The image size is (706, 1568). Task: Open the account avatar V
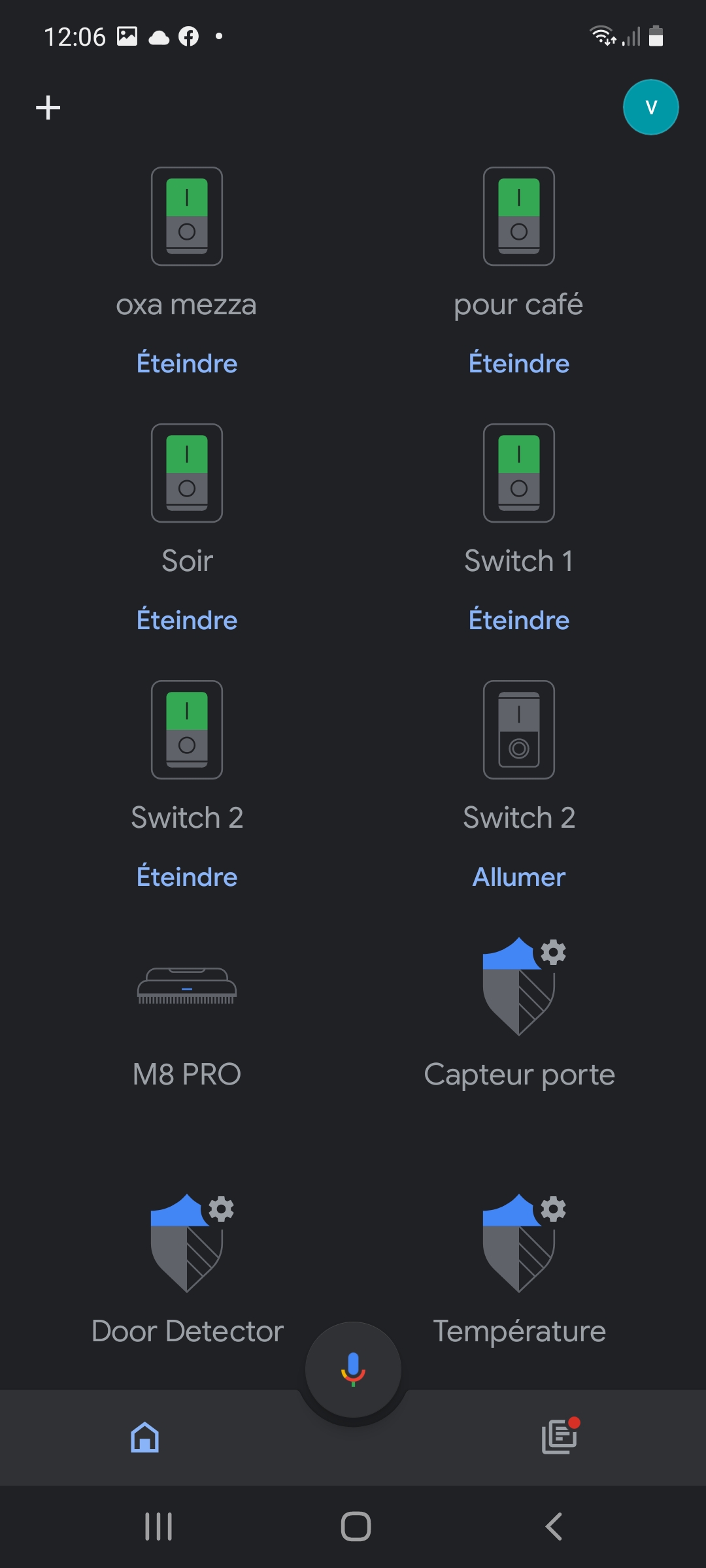tap(650, 107)
